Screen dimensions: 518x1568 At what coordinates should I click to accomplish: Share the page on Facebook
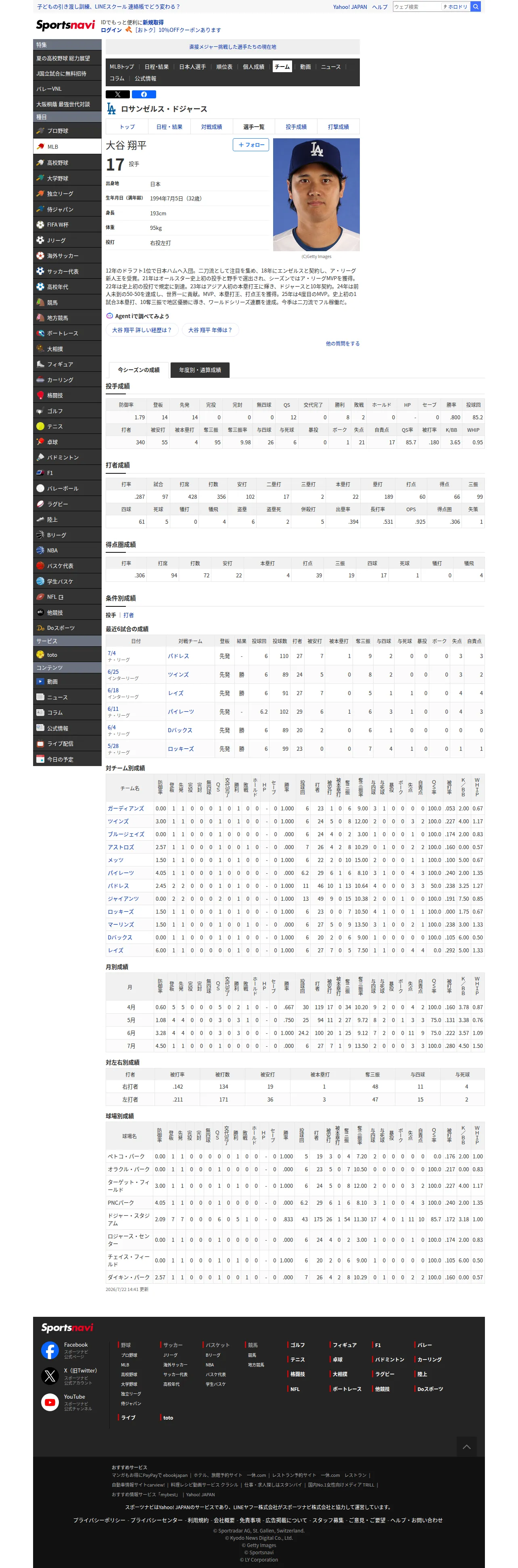[x=144, y=94]
